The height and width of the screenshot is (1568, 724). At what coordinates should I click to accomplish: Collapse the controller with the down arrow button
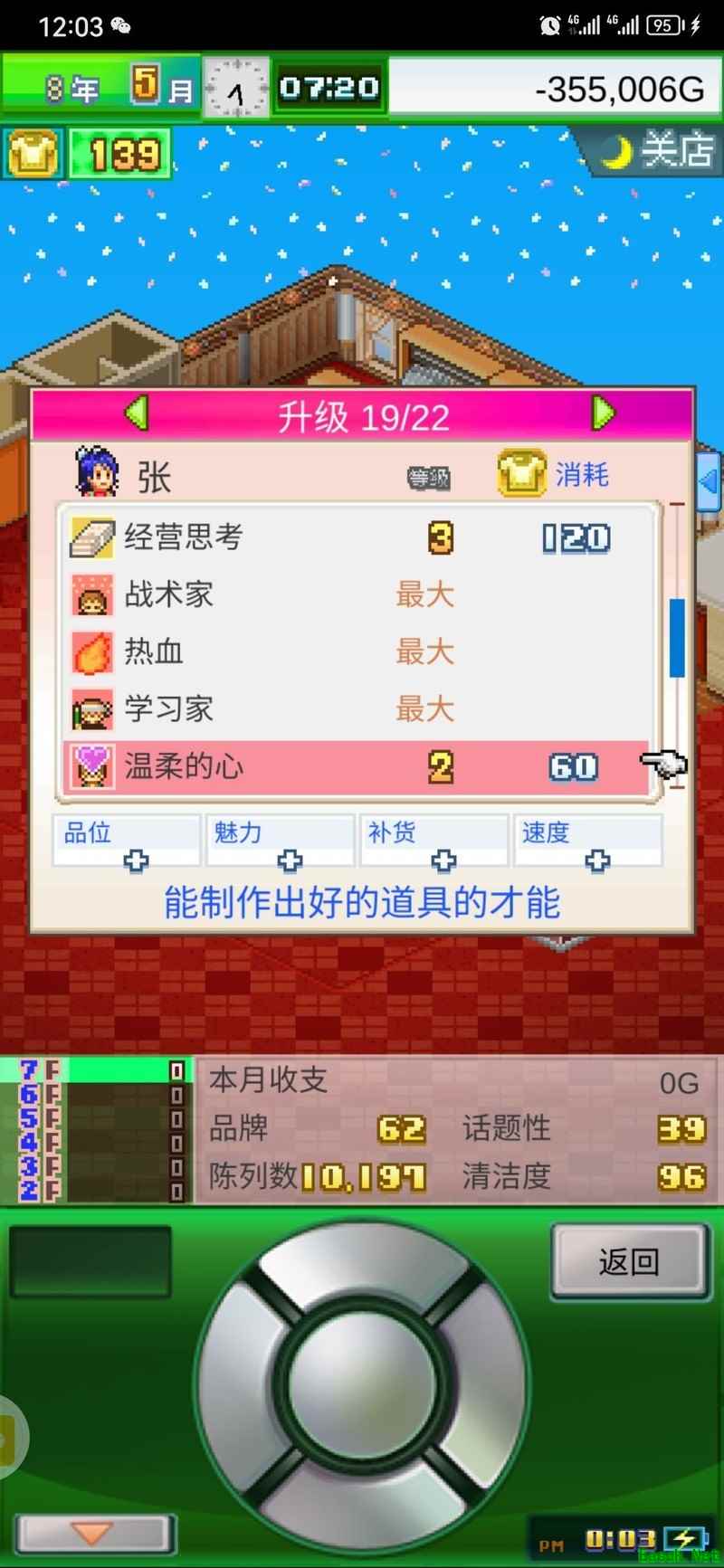click(92, 1533)
